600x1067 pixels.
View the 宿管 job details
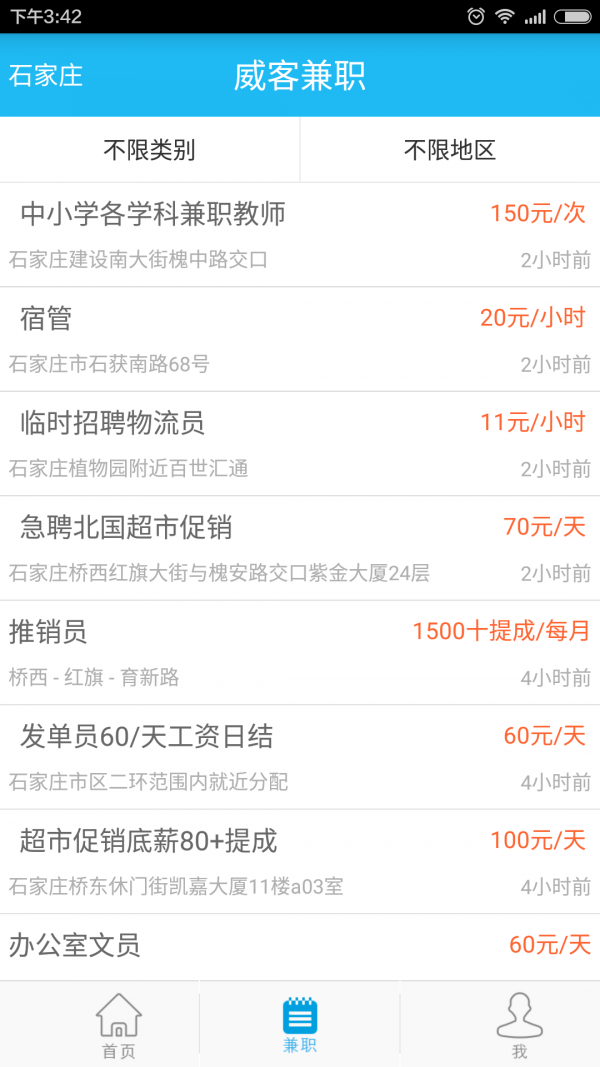[x=300, y=340]
